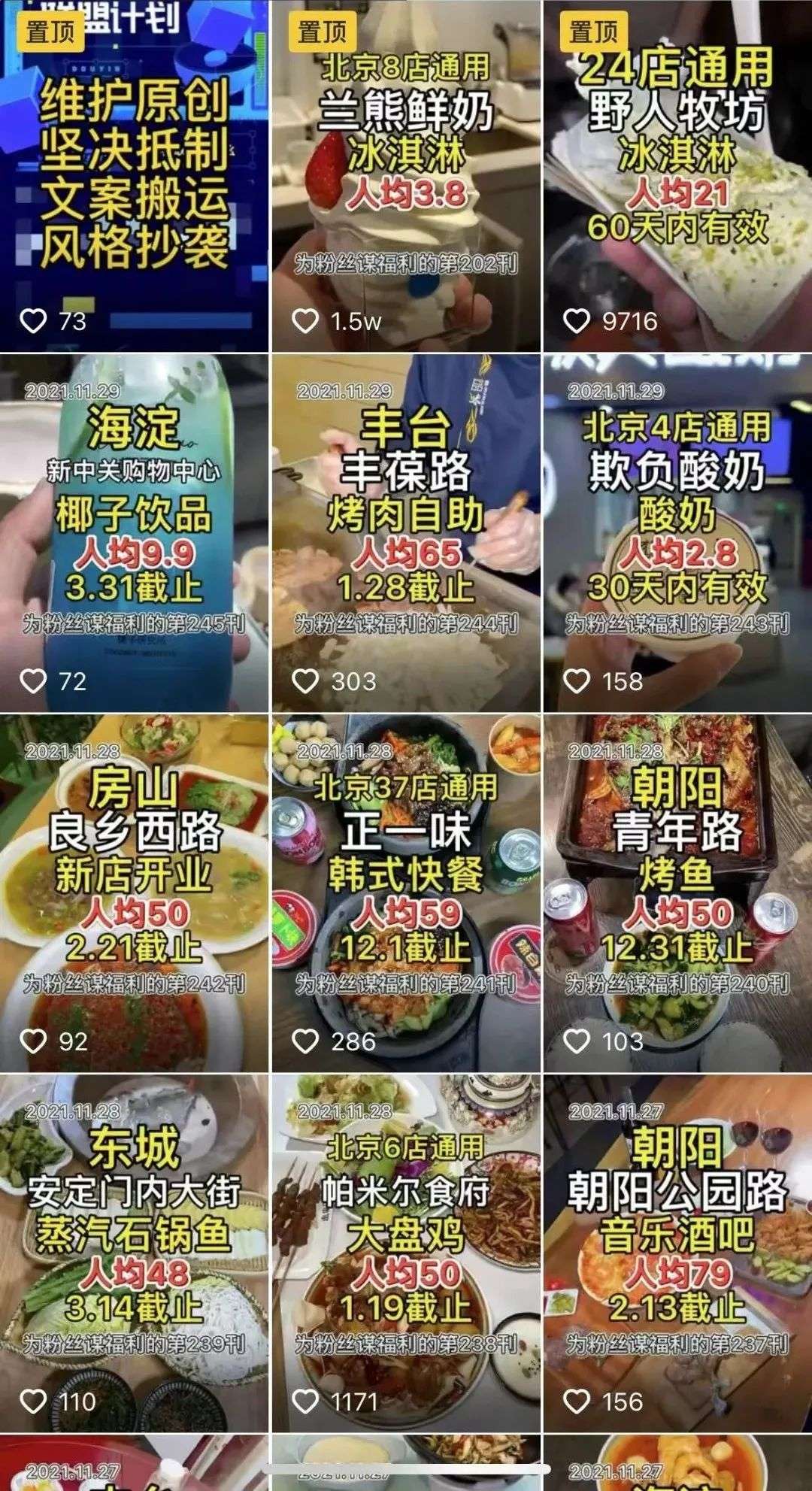Open the 兰熊鲜奶 冰淇淋 video
This screenshot has width=812, height=1491.
point(405,177)
